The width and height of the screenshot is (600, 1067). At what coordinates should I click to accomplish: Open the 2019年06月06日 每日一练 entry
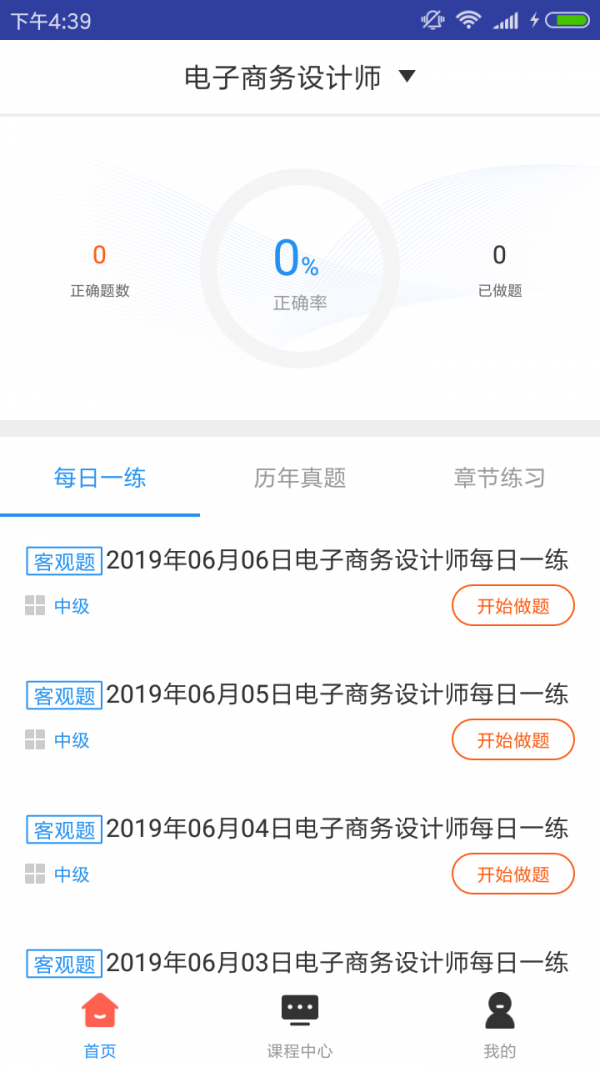(x=336, y=561)
